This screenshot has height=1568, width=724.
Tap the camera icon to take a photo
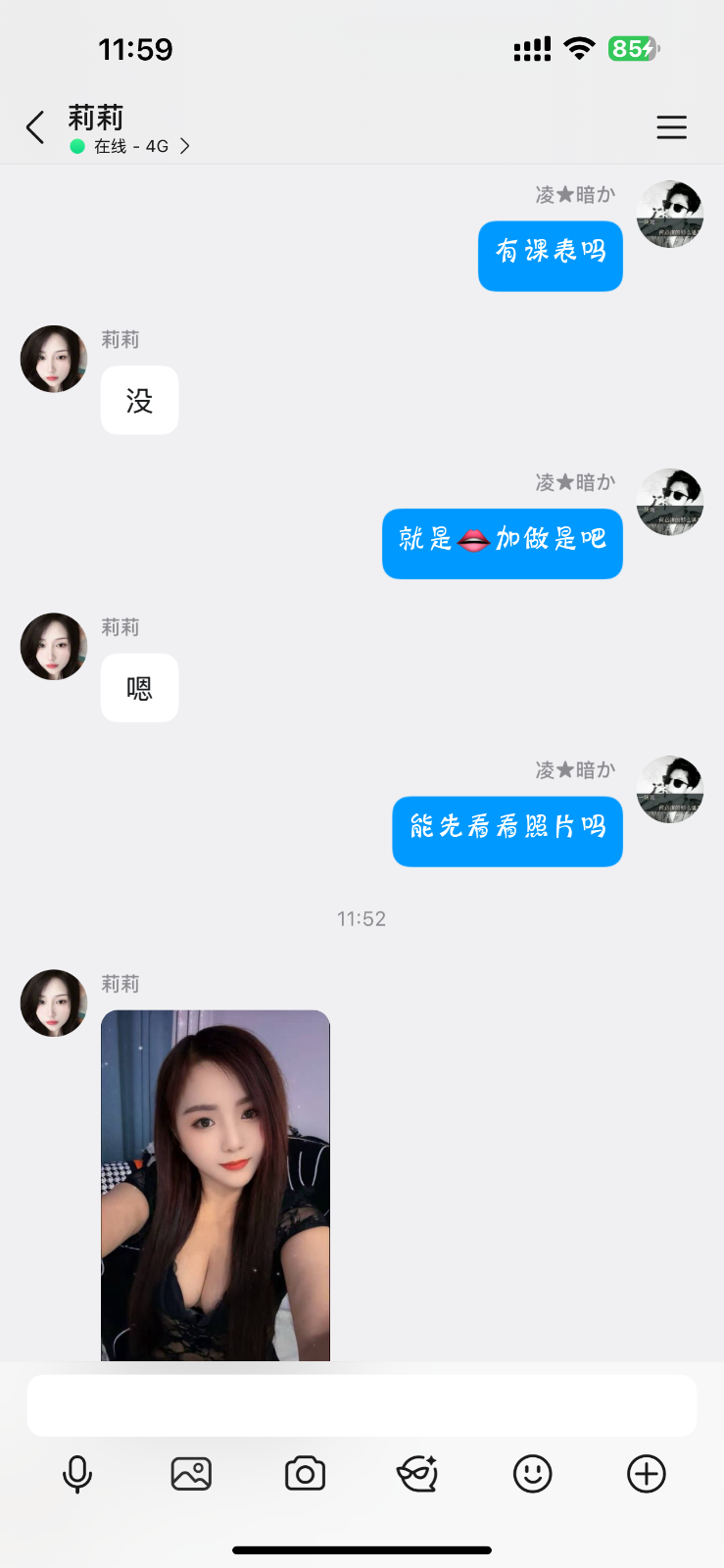(x=305, y=1472)
